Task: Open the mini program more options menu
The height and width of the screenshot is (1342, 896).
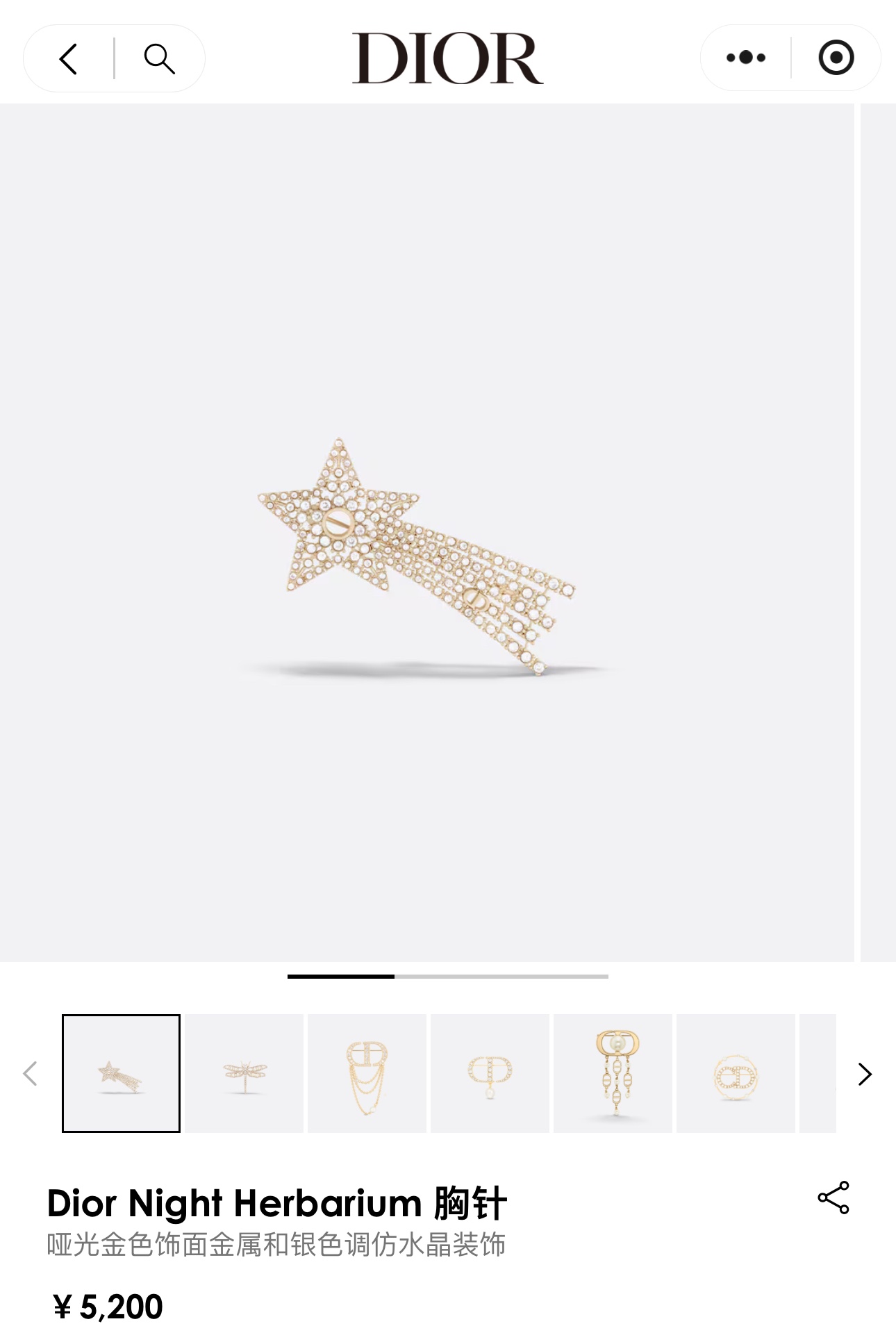Action: tap(745, 58)
